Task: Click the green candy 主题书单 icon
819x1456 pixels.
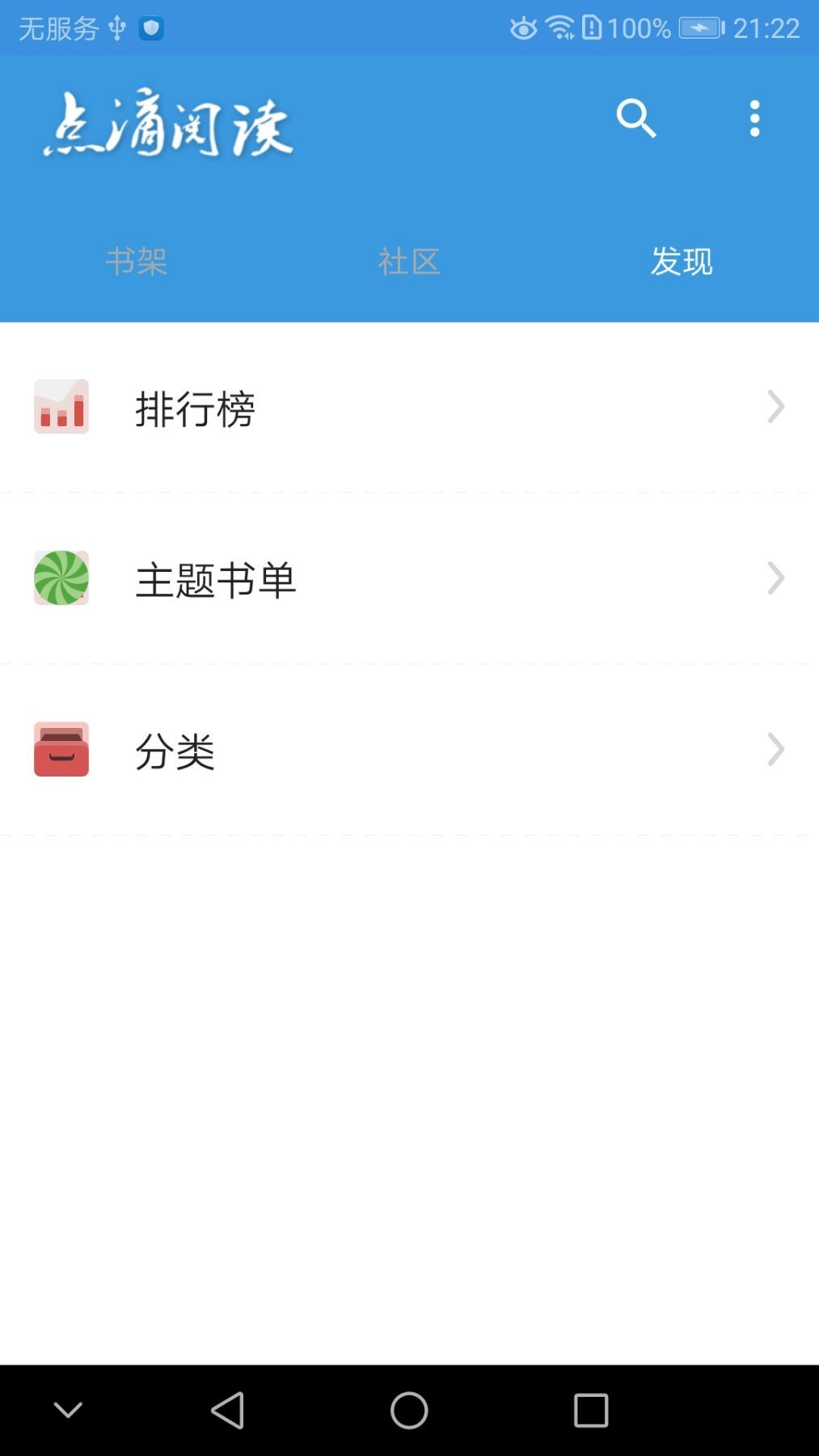Action: (60, 579)
